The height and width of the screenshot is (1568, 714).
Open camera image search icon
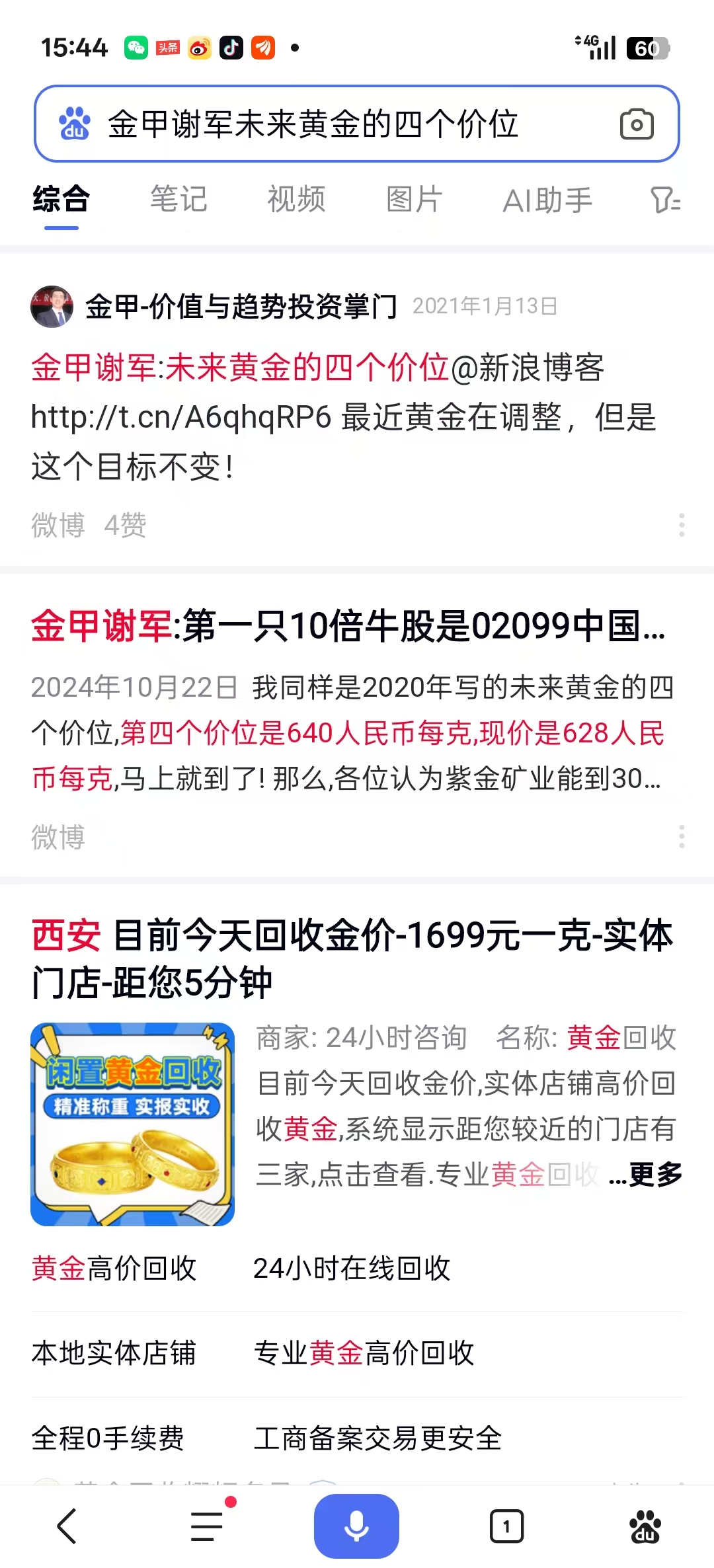coord(636,124)
